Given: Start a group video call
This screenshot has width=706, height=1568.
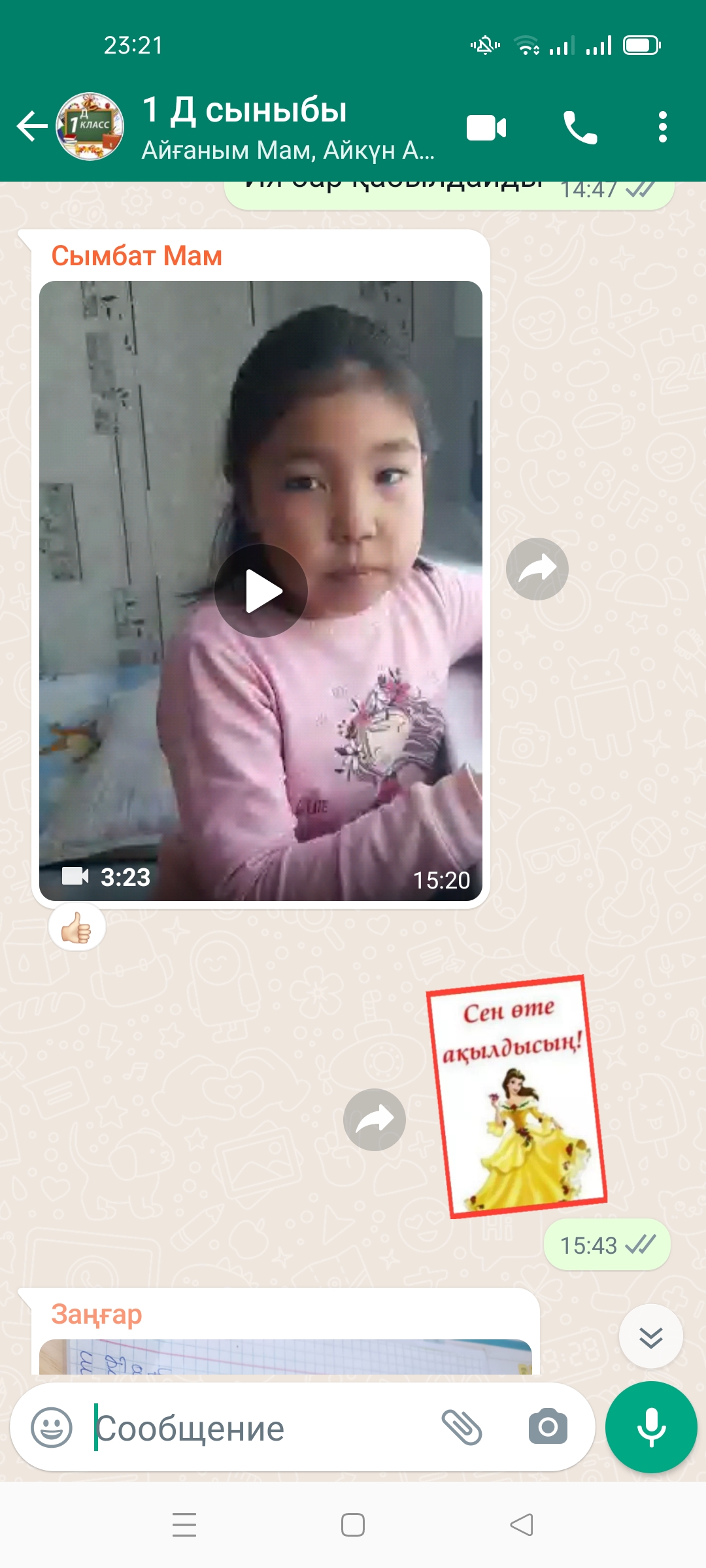Looking at the screenshot, I should [x=486, y=127].
